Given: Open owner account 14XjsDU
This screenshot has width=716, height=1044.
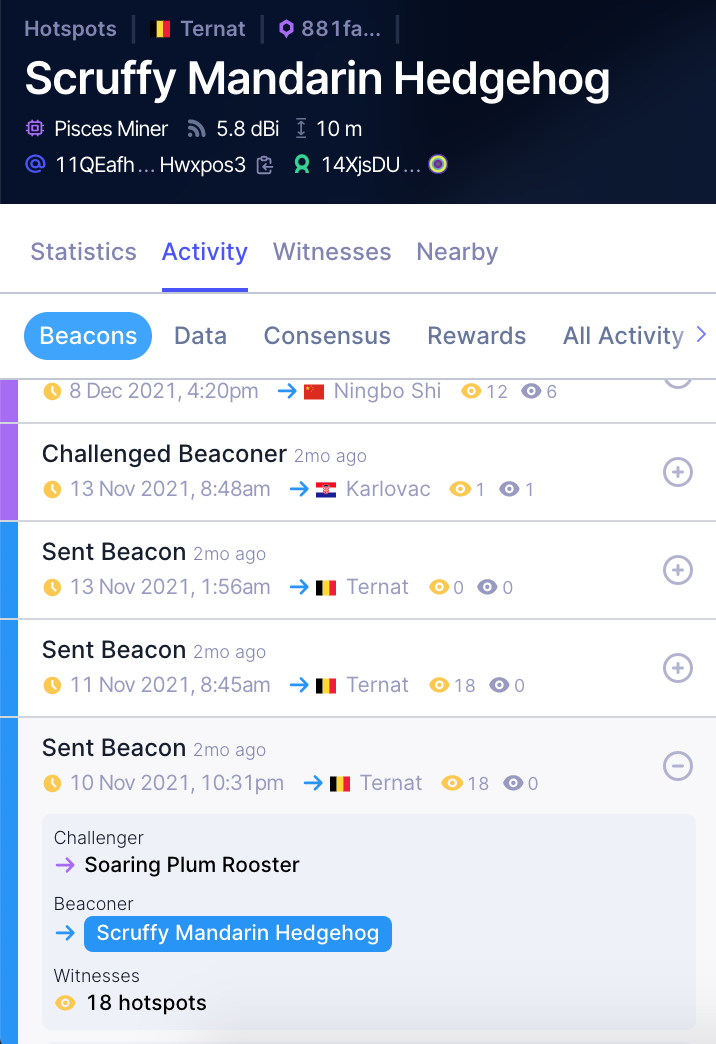Looking at the screenshot, I should [x=370, y=165].
